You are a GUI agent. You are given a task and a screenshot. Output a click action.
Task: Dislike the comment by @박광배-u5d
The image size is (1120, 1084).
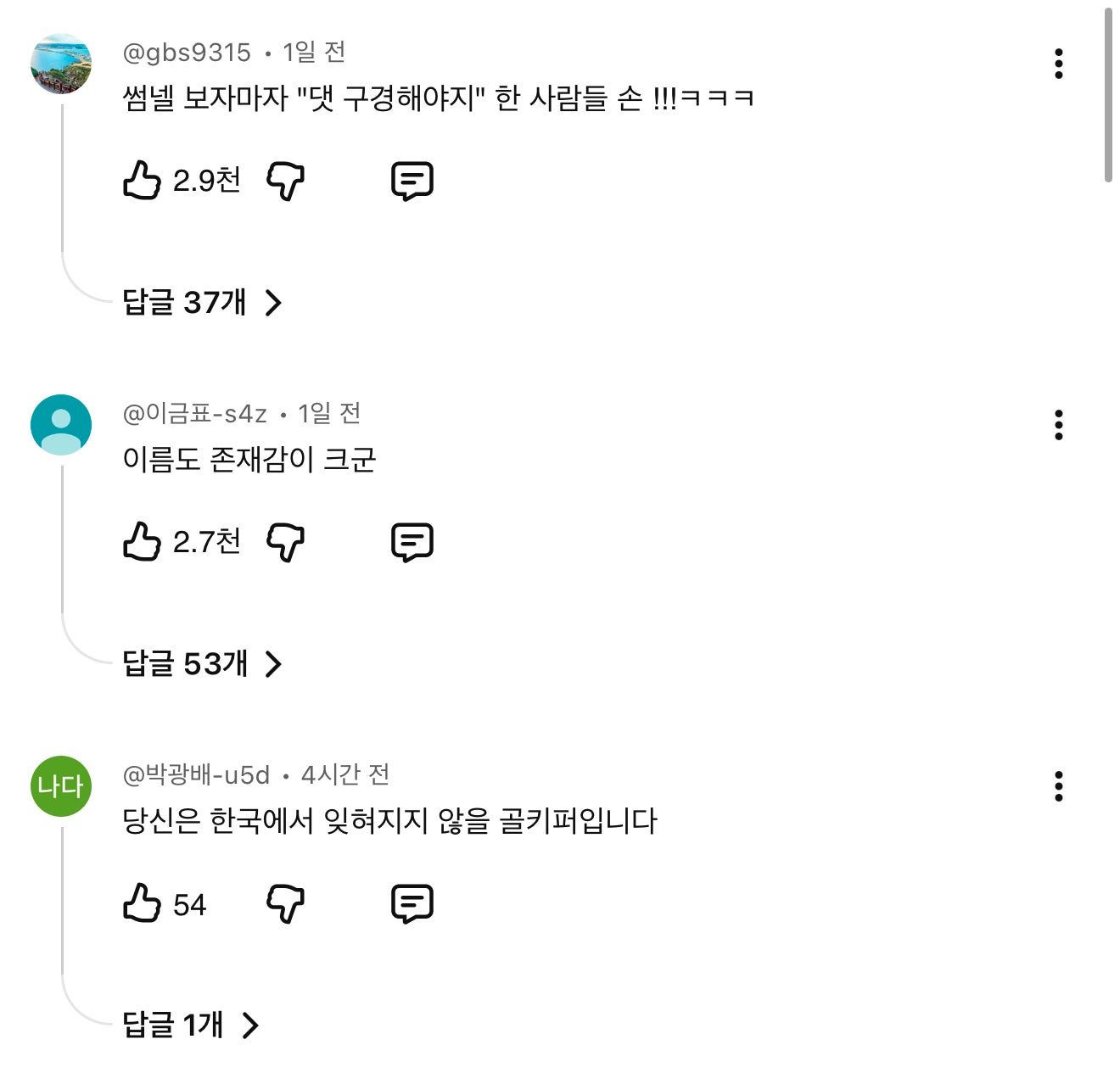[x=286, y=903]
